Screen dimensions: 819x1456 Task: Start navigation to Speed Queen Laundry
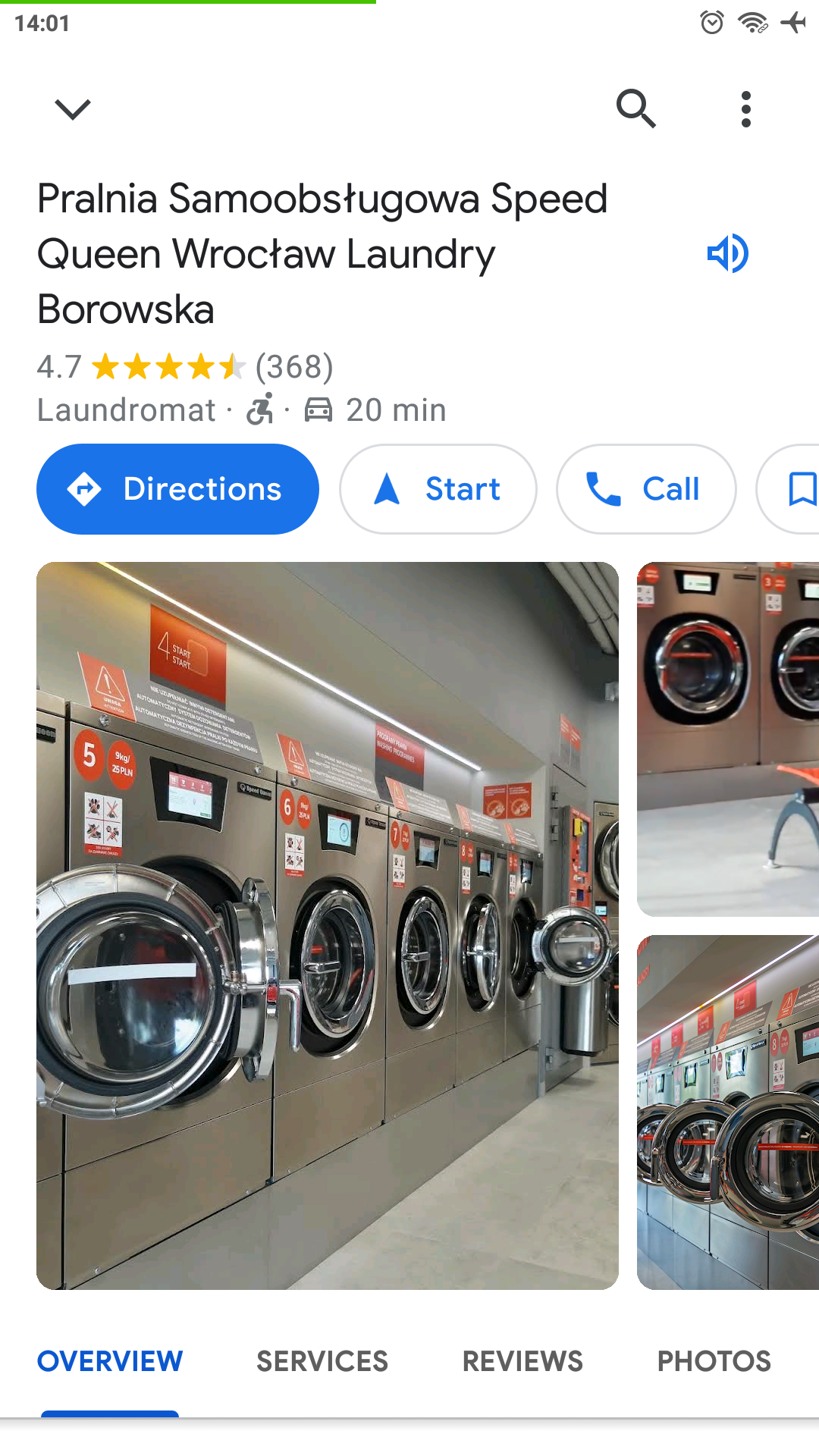[x=438, y=489]
